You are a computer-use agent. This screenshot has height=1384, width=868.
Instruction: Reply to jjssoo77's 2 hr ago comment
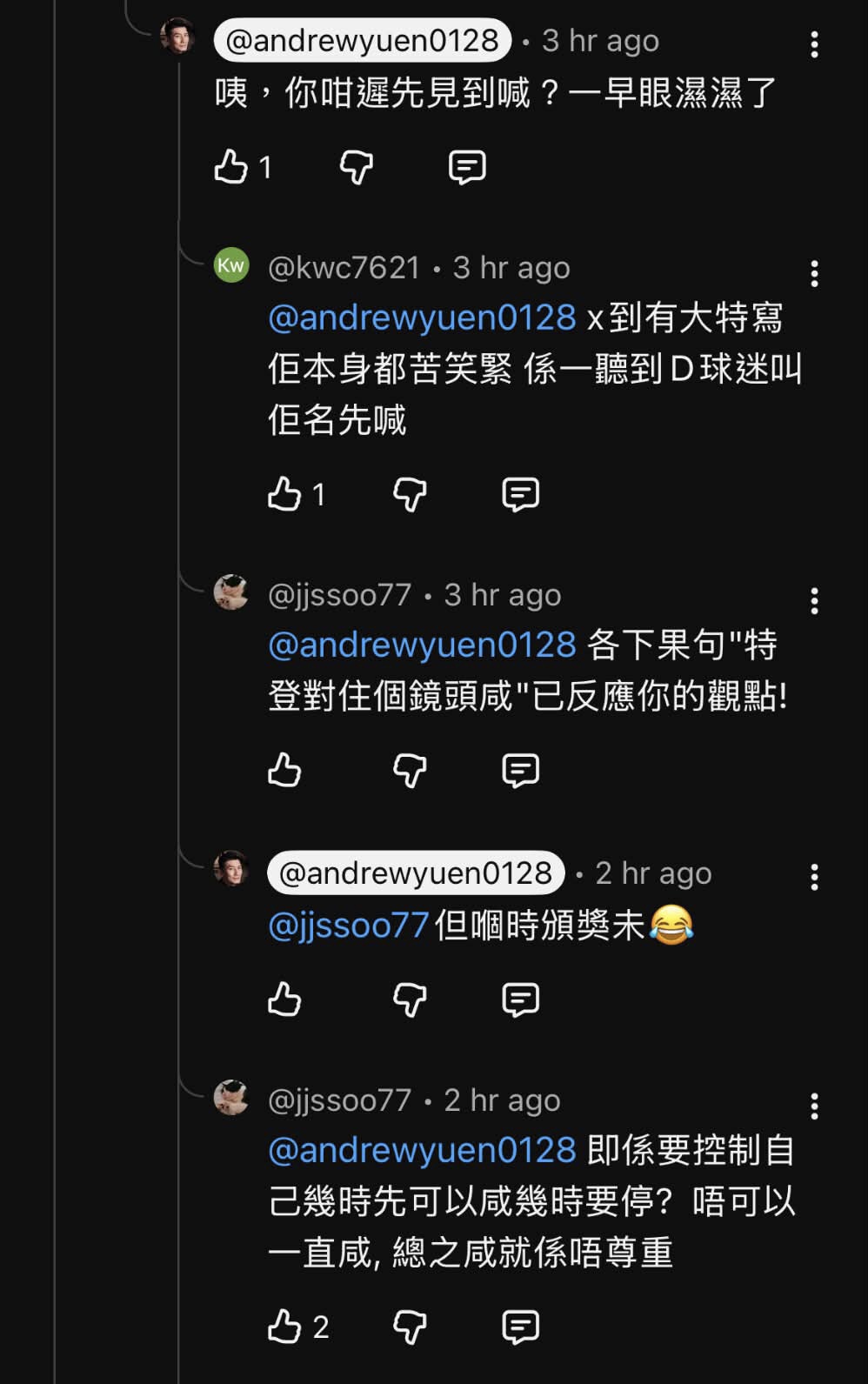520,1327
